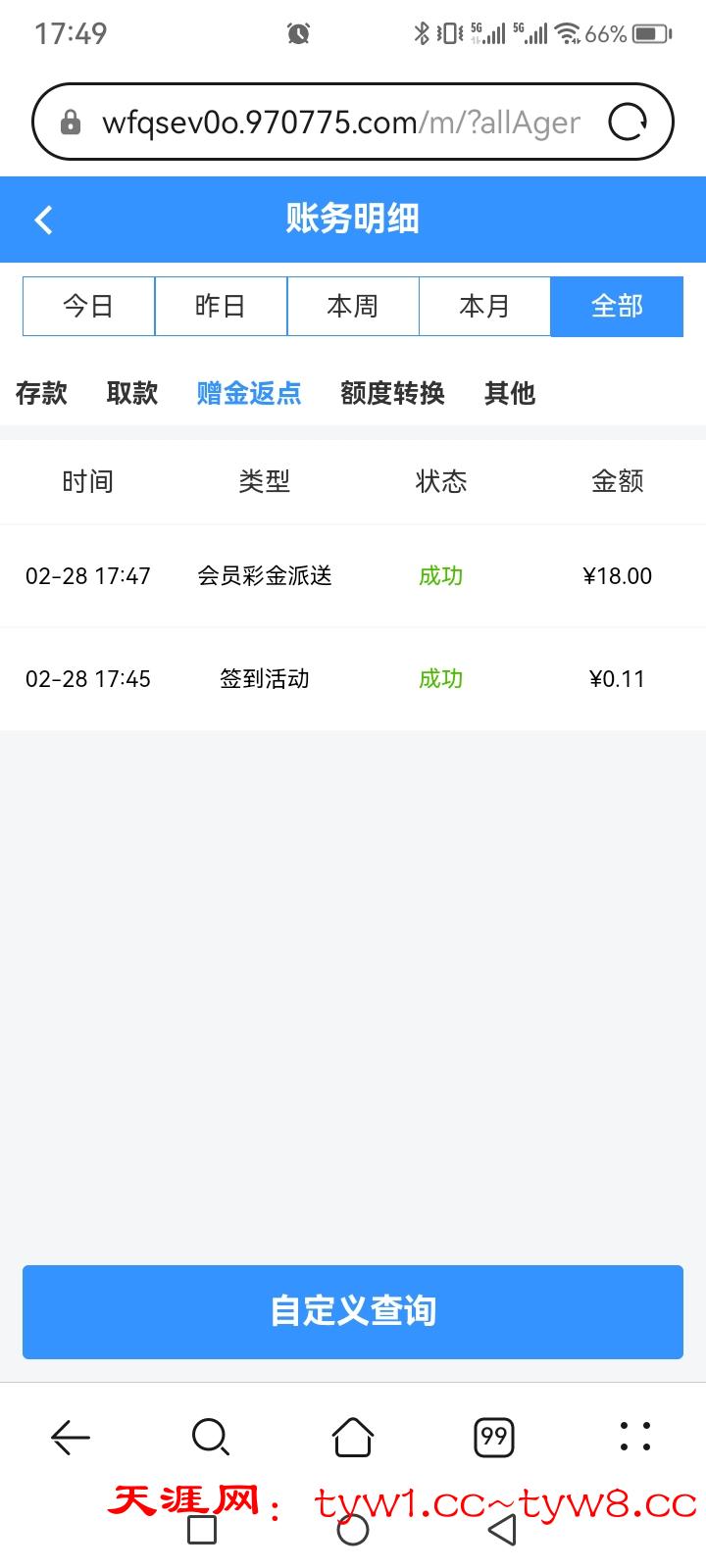Go back from 账务明细 page
The height and width of the screenshot is (1568, 706).
(44, 220)
